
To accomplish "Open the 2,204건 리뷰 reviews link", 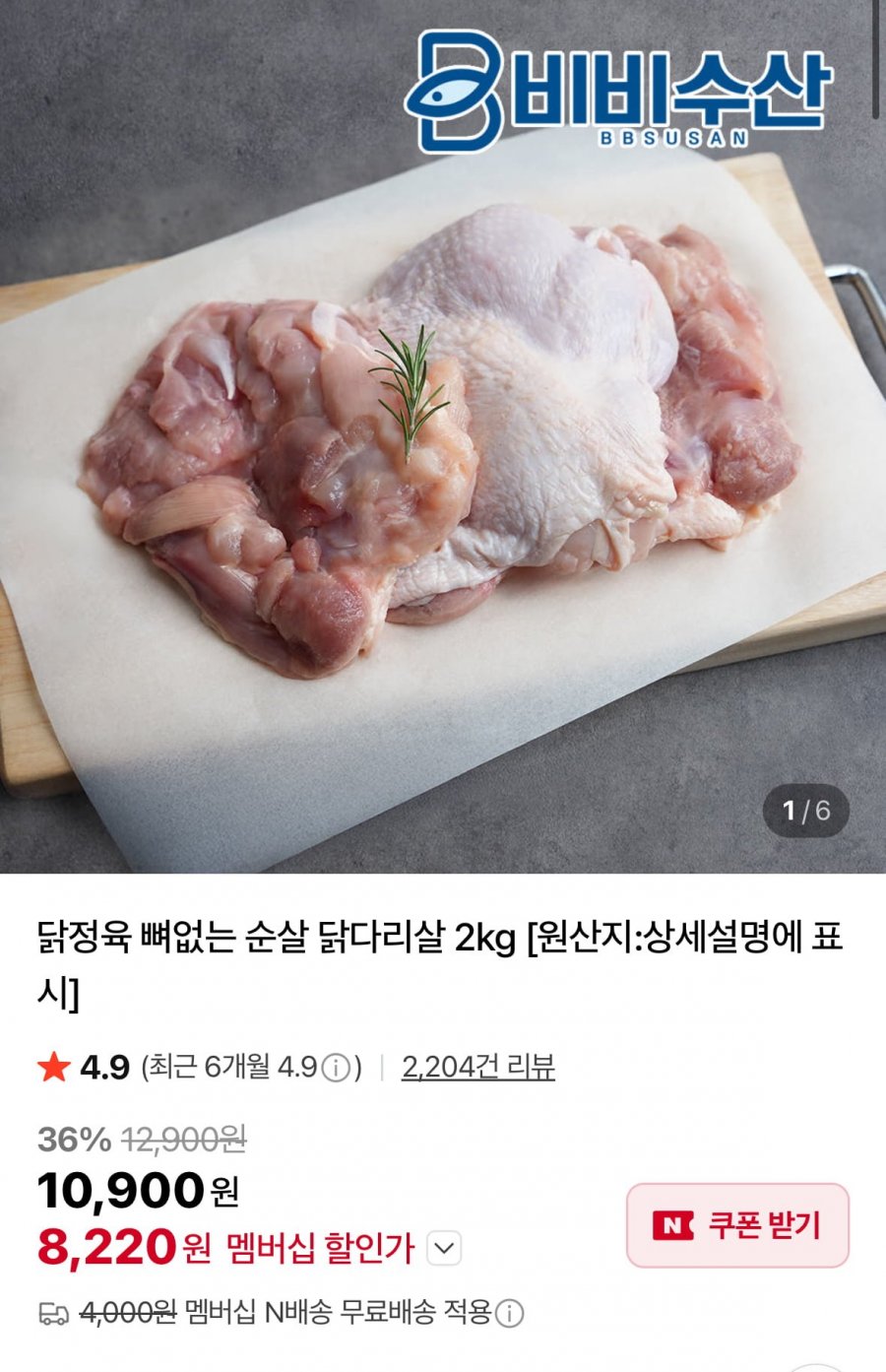I will click(477, 1067).
